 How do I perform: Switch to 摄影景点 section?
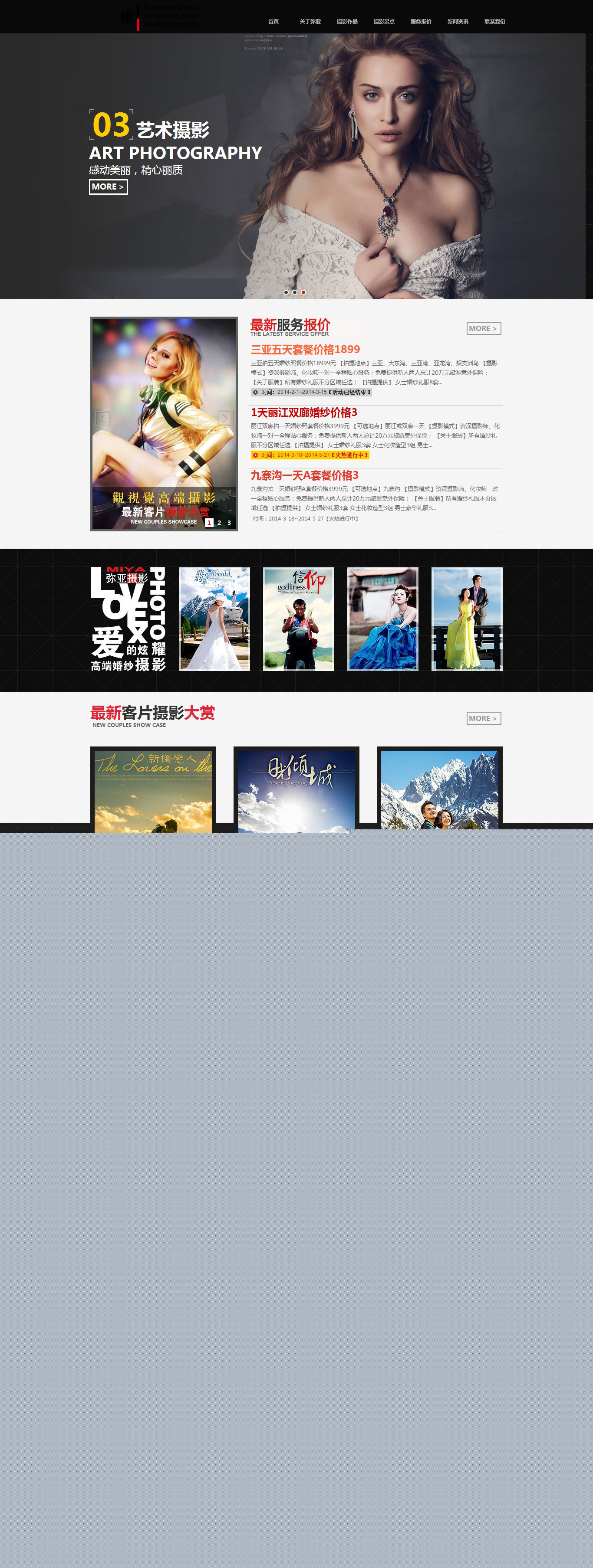pyautogui.click(x=384, y=21)
